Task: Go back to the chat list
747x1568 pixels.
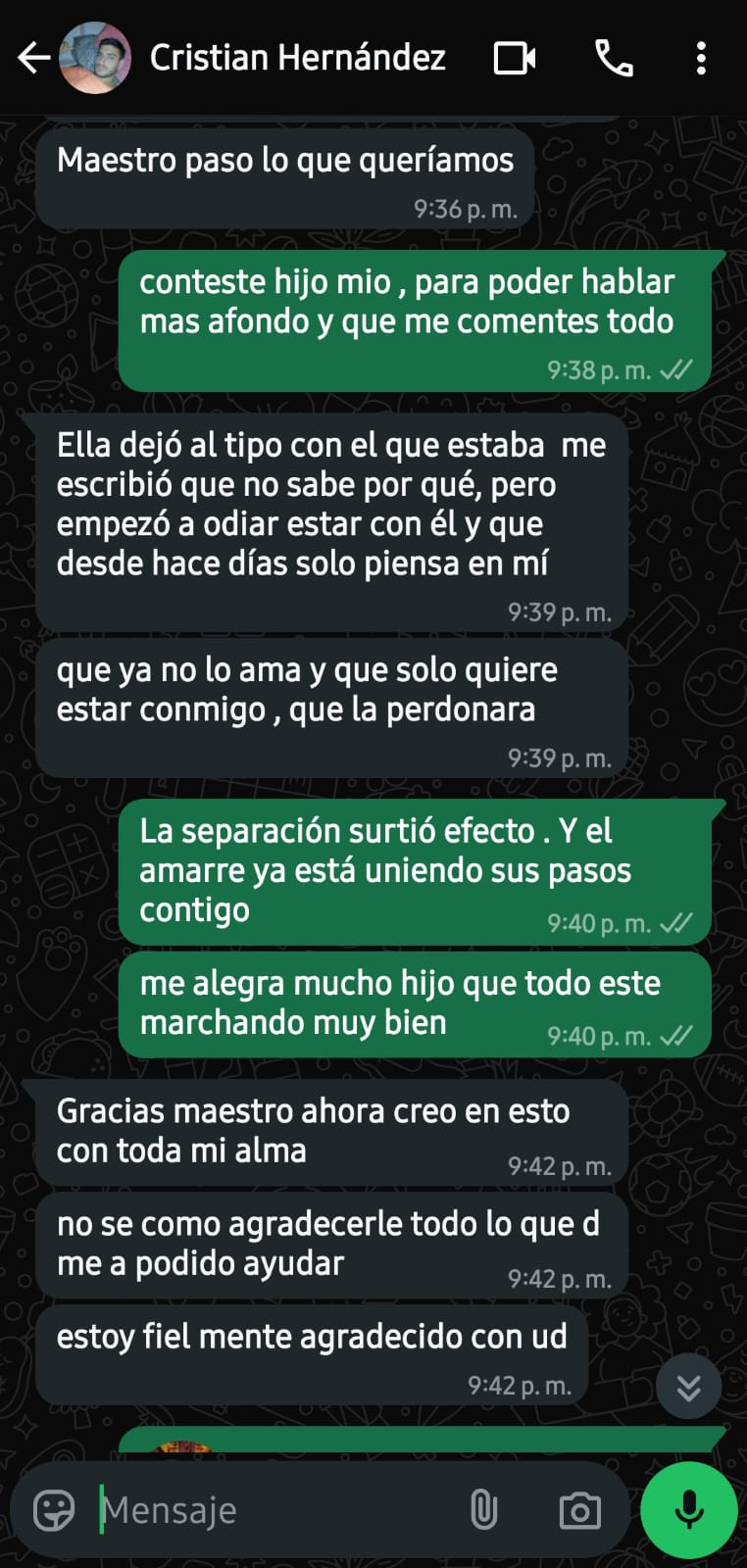Action: [x=33, y=58]
